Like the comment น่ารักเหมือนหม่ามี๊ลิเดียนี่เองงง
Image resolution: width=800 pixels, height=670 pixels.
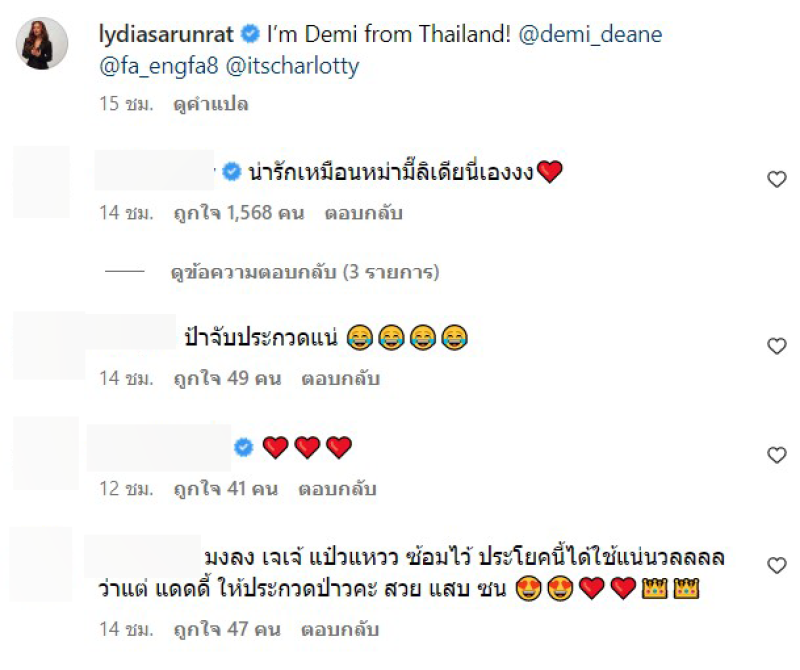click(776, 179)
